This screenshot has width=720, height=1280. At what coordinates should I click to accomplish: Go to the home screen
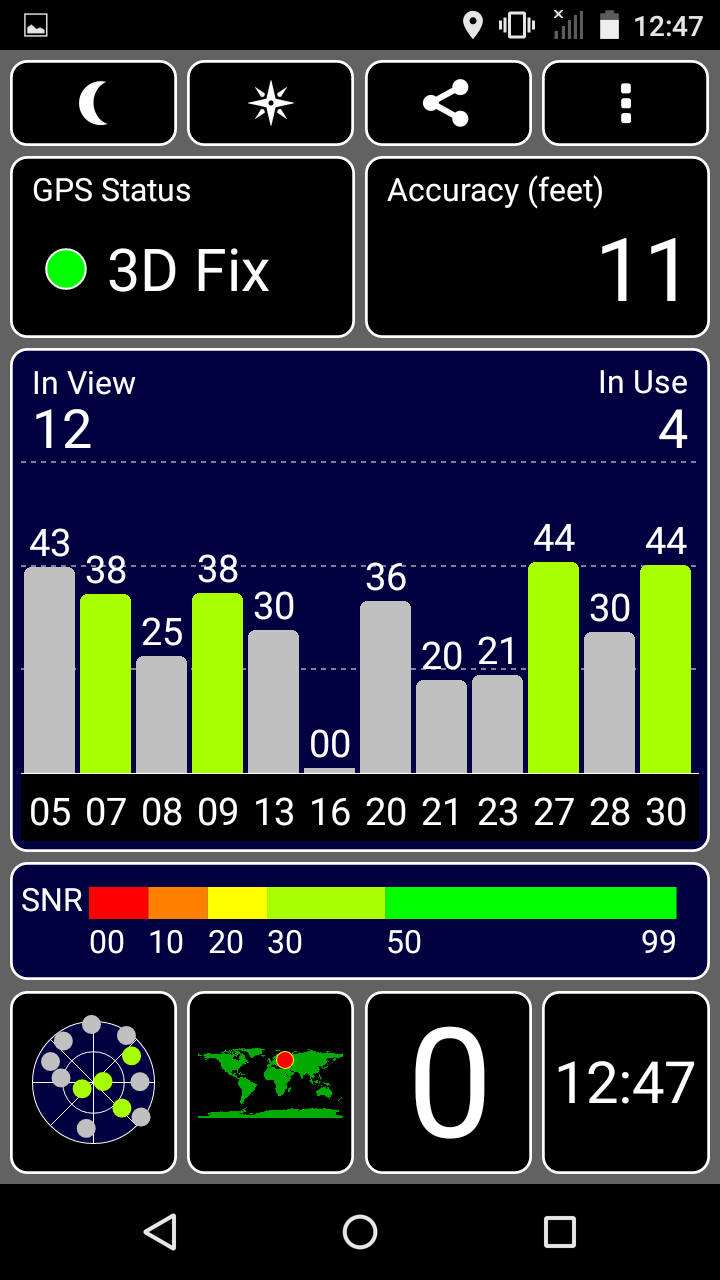(x=360, y=1232)
